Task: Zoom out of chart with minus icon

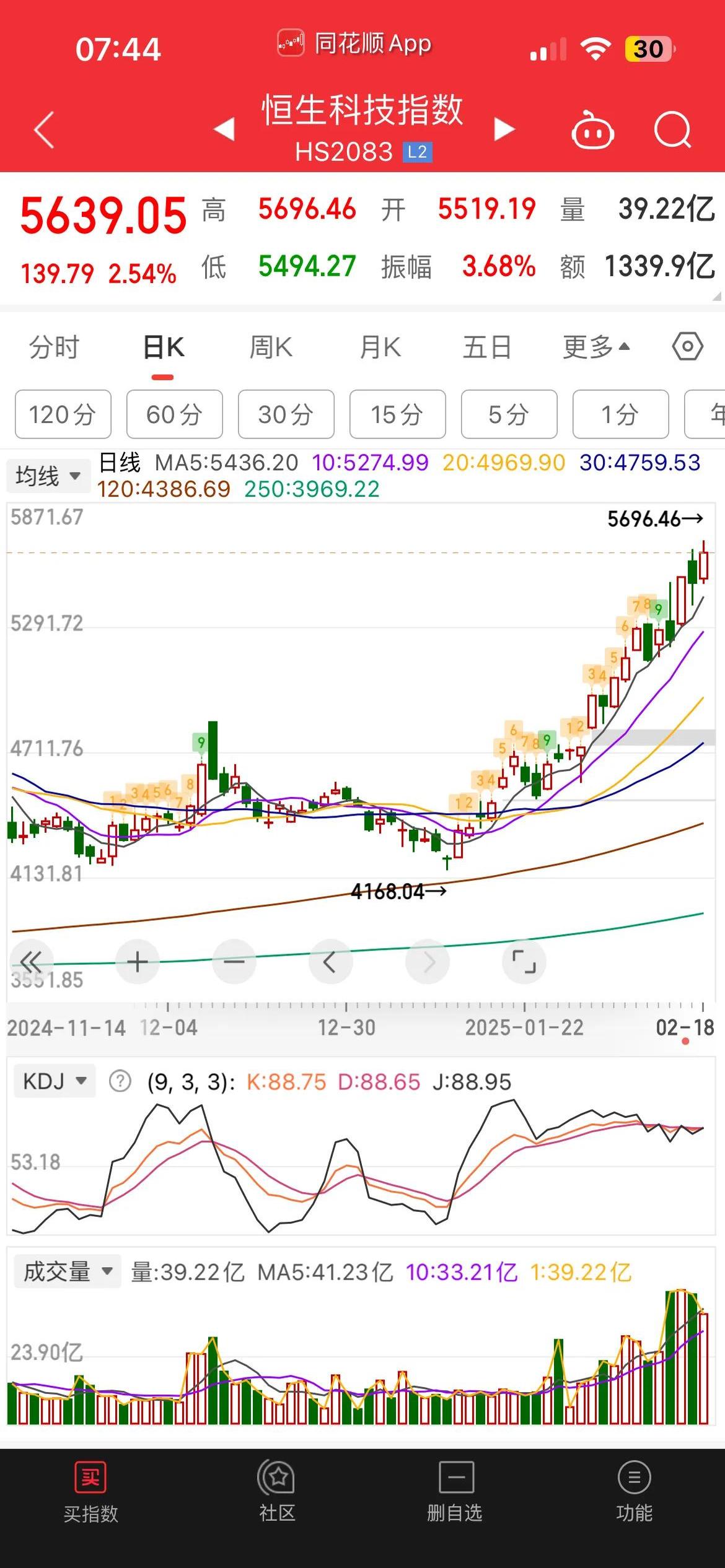Action: (x=234, y=962)
